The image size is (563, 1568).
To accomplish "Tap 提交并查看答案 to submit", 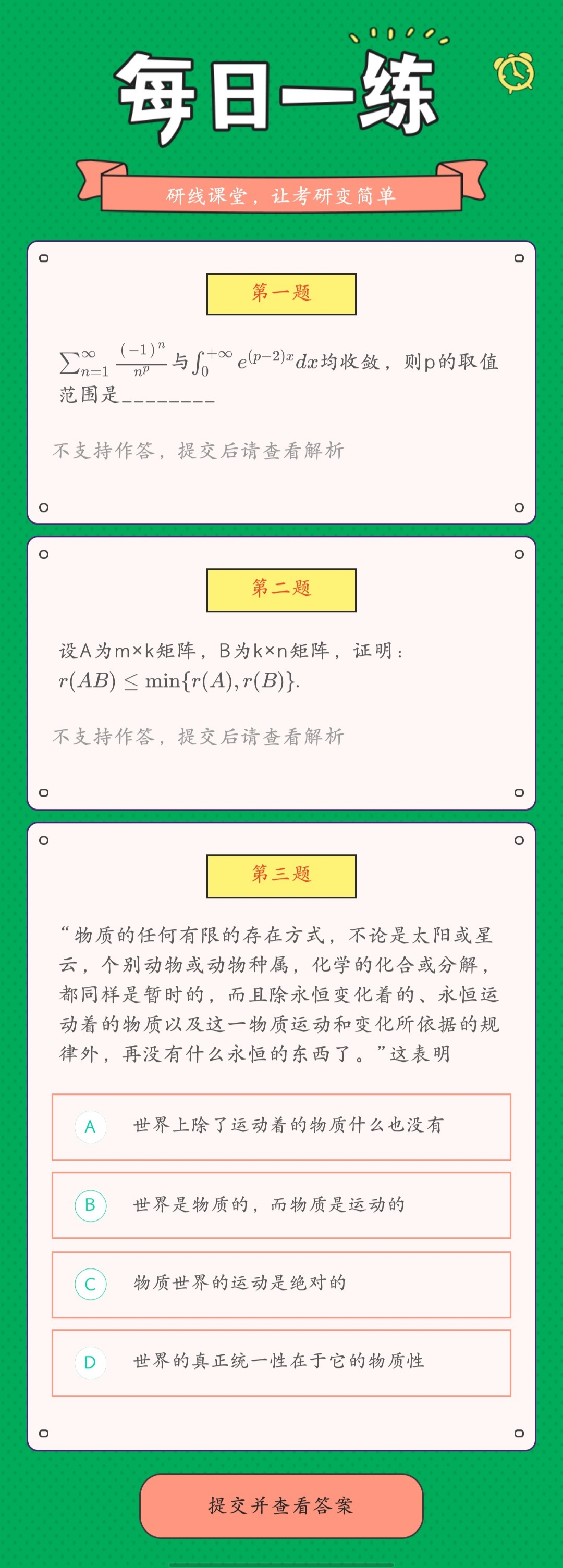I will click(x=281, y=1505).
